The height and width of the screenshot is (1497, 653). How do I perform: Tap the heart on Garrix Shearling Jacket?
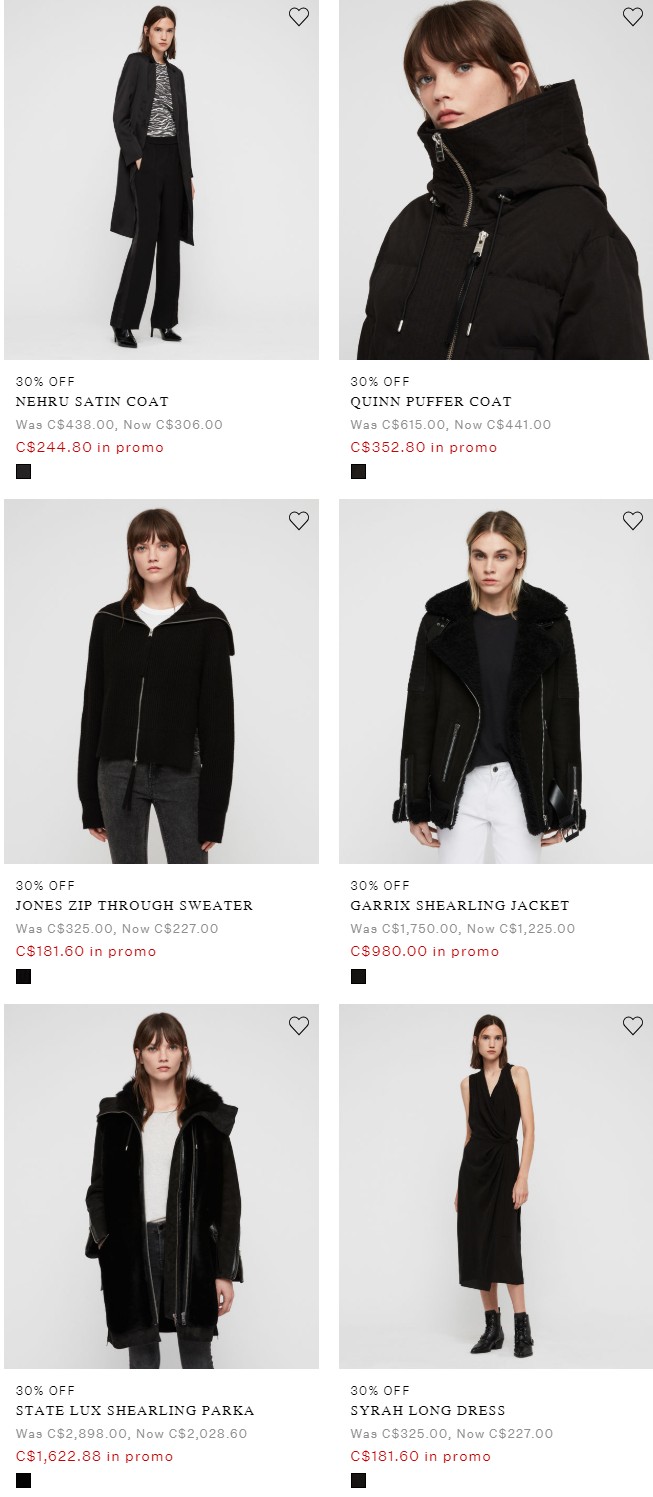[x=633, y=521]
